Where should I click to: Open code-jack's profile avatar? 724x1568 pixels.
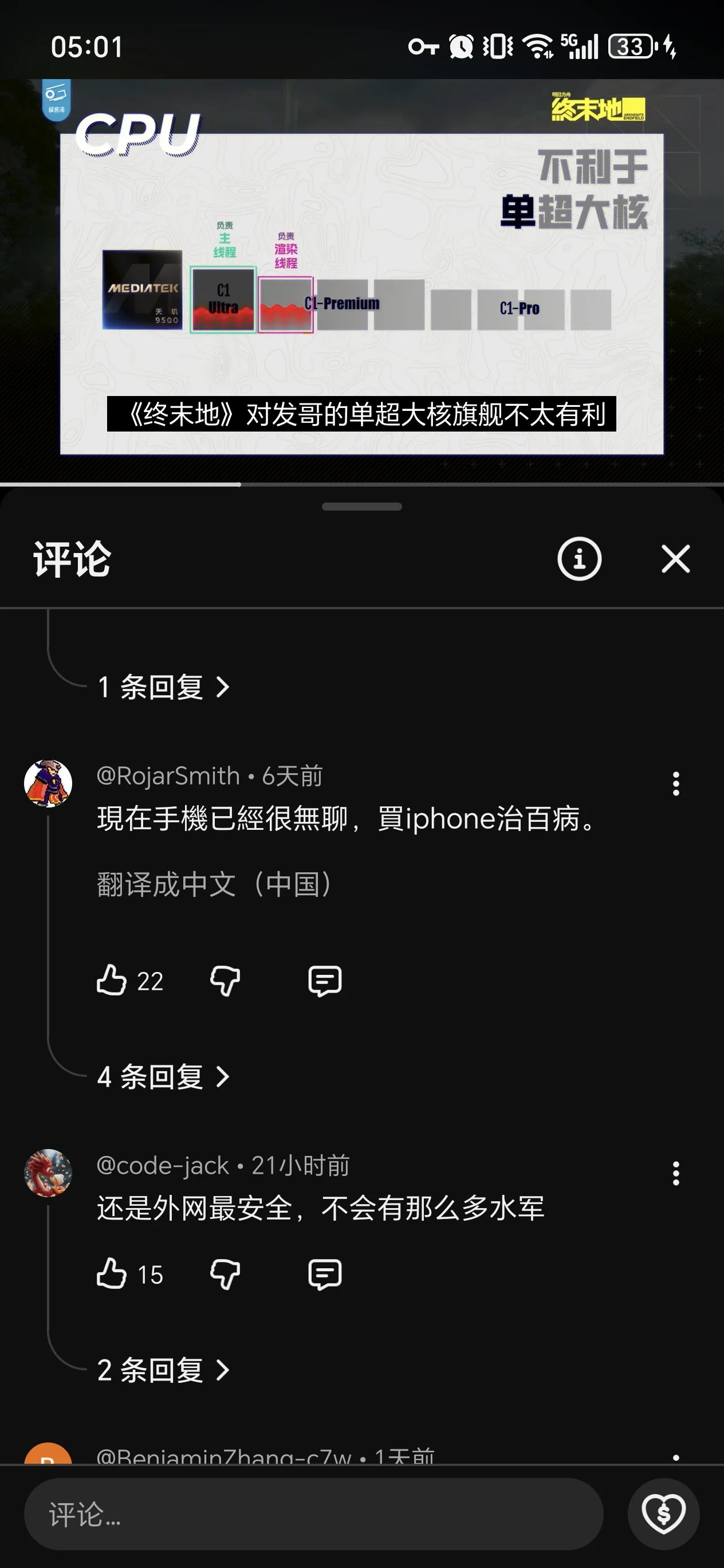pos(48,1173)
